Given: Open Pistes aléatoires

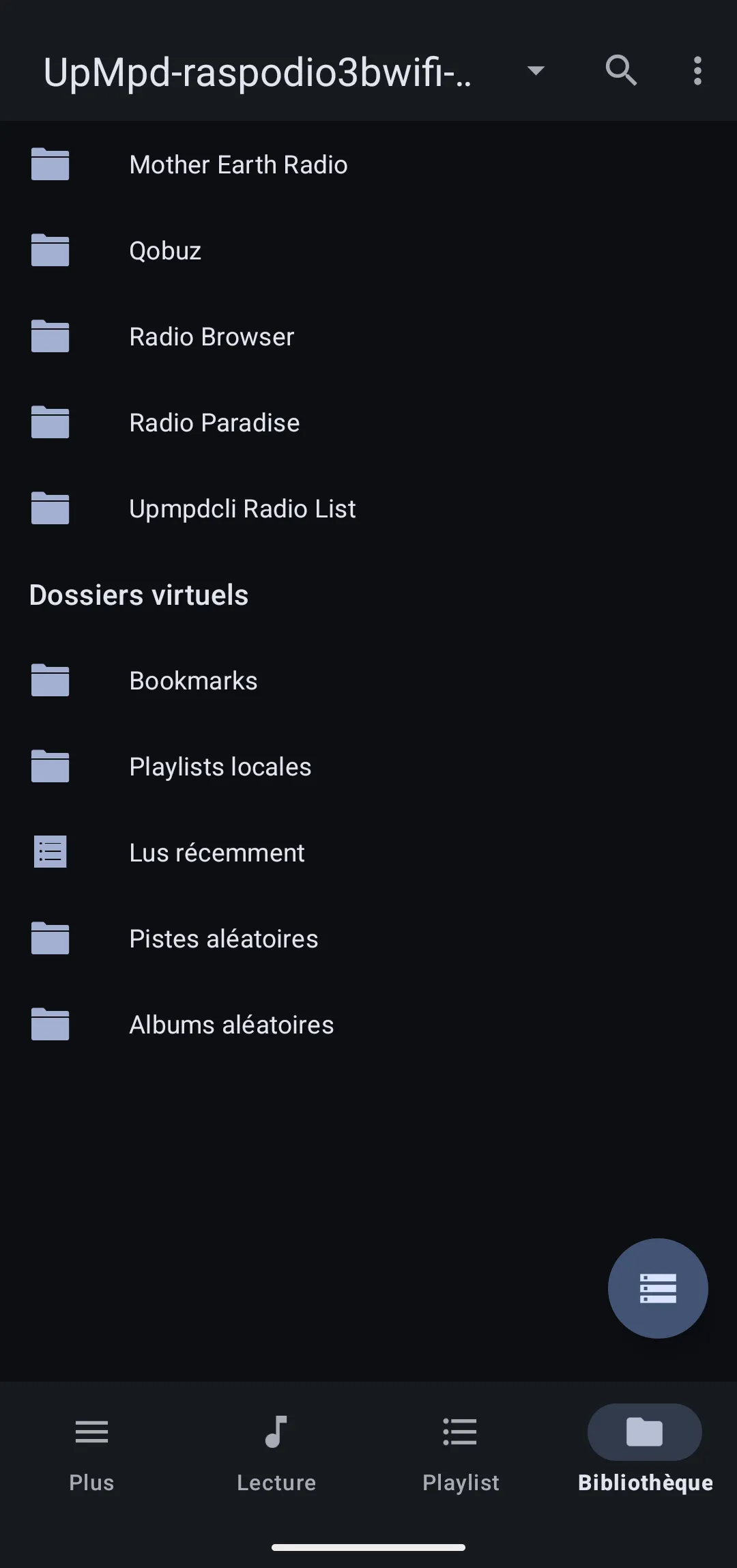Looking at the screenshot, I should pos(223,938).
